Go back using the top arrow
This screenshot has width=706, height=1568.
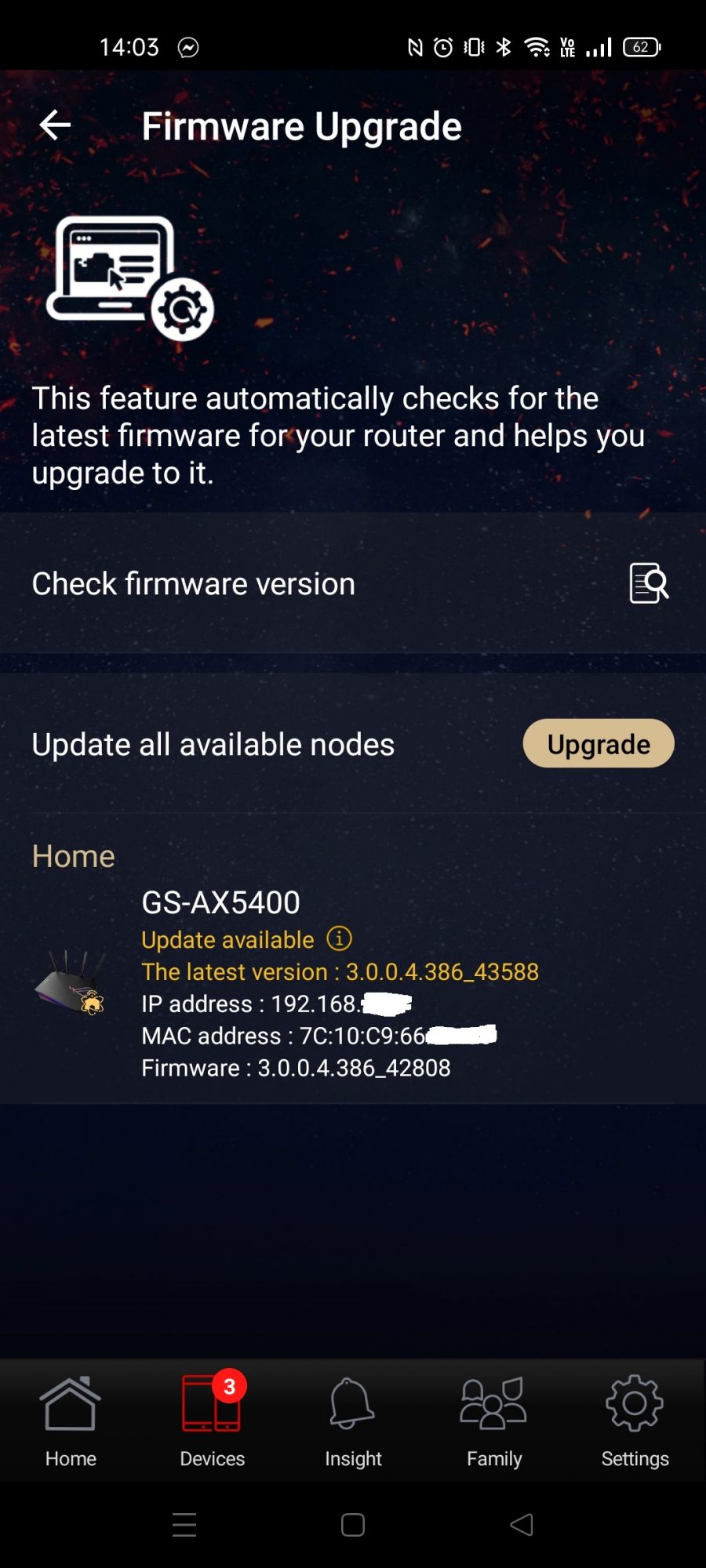pos(55,125)
